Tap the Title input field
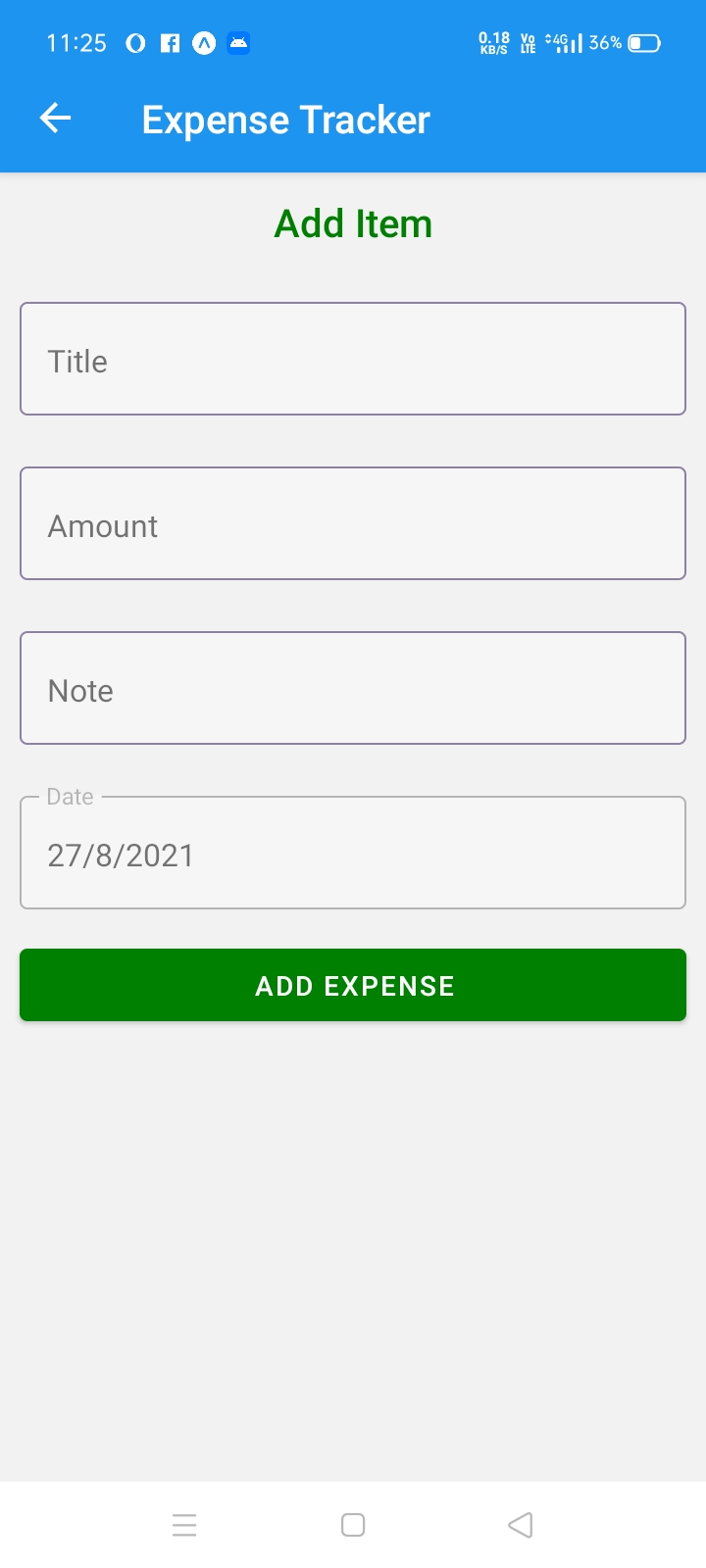 click(x=353, y=359)
